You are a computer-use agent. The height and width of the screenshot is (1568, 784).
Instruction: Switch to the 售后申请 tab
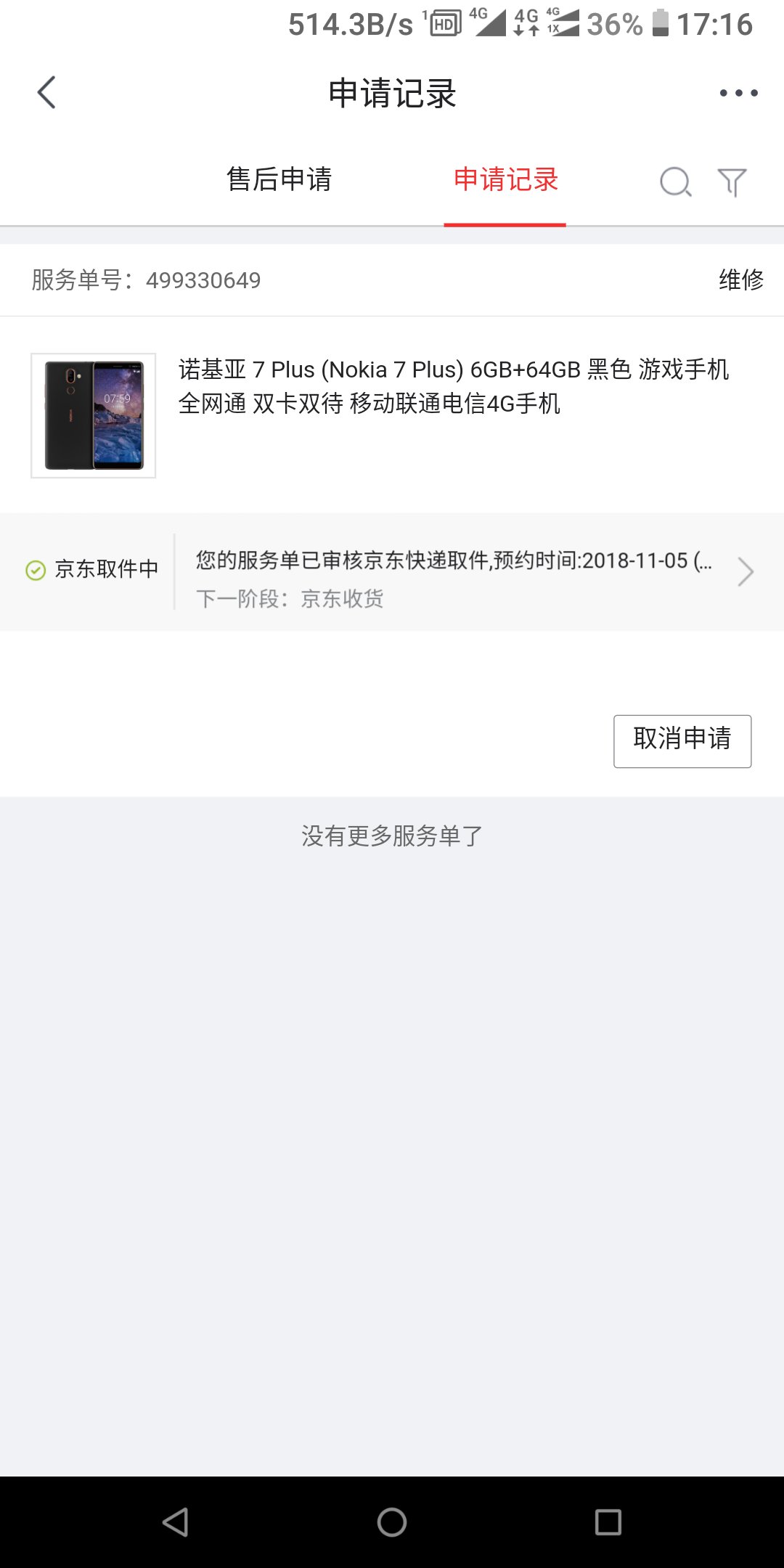tap(279, 179)
